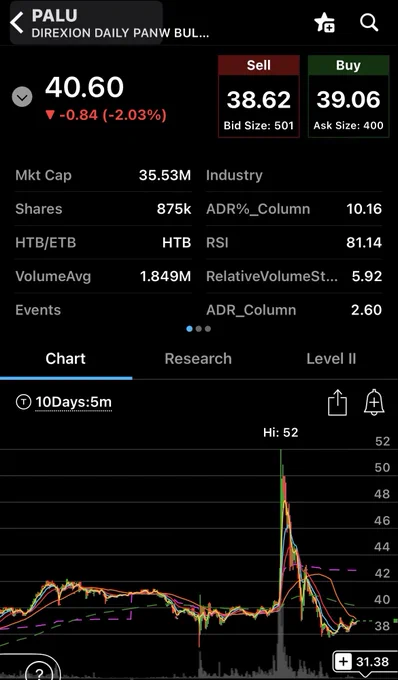Create a price alert with the bell
The image size is (398, 680).
[x=374, y=402]
